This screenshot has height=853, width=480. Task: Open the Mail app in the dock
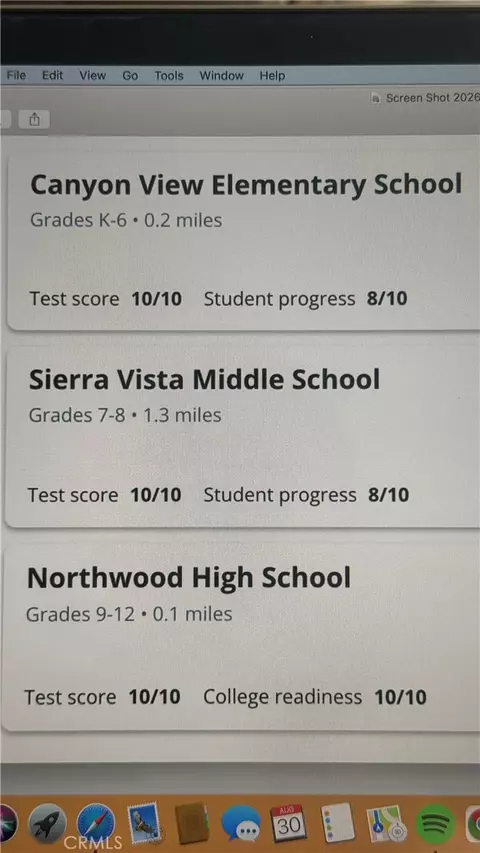pyautogui.click(x=143, y=823)
